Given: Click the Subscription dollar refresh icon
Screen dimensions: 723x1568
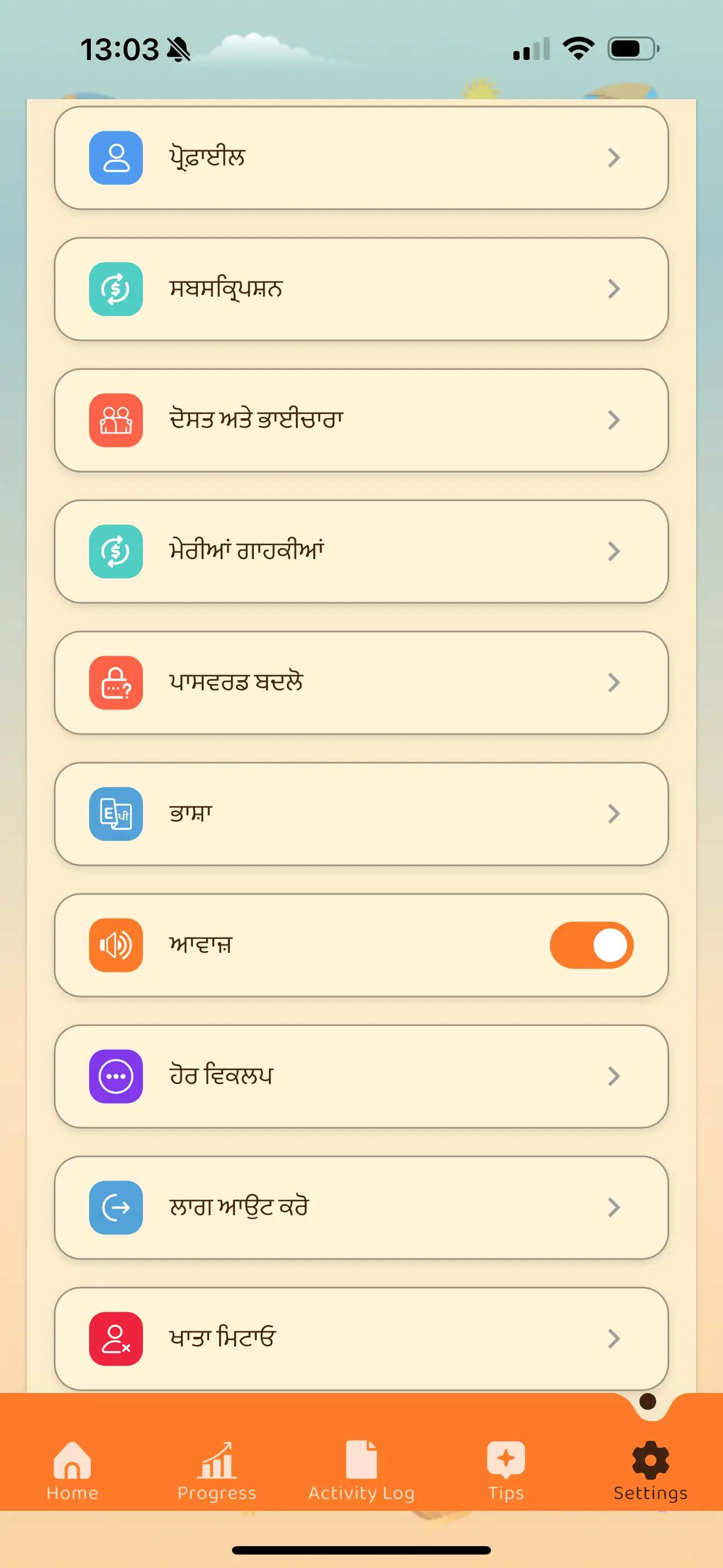Looking at the screenshot, I should tap(115, 289).
